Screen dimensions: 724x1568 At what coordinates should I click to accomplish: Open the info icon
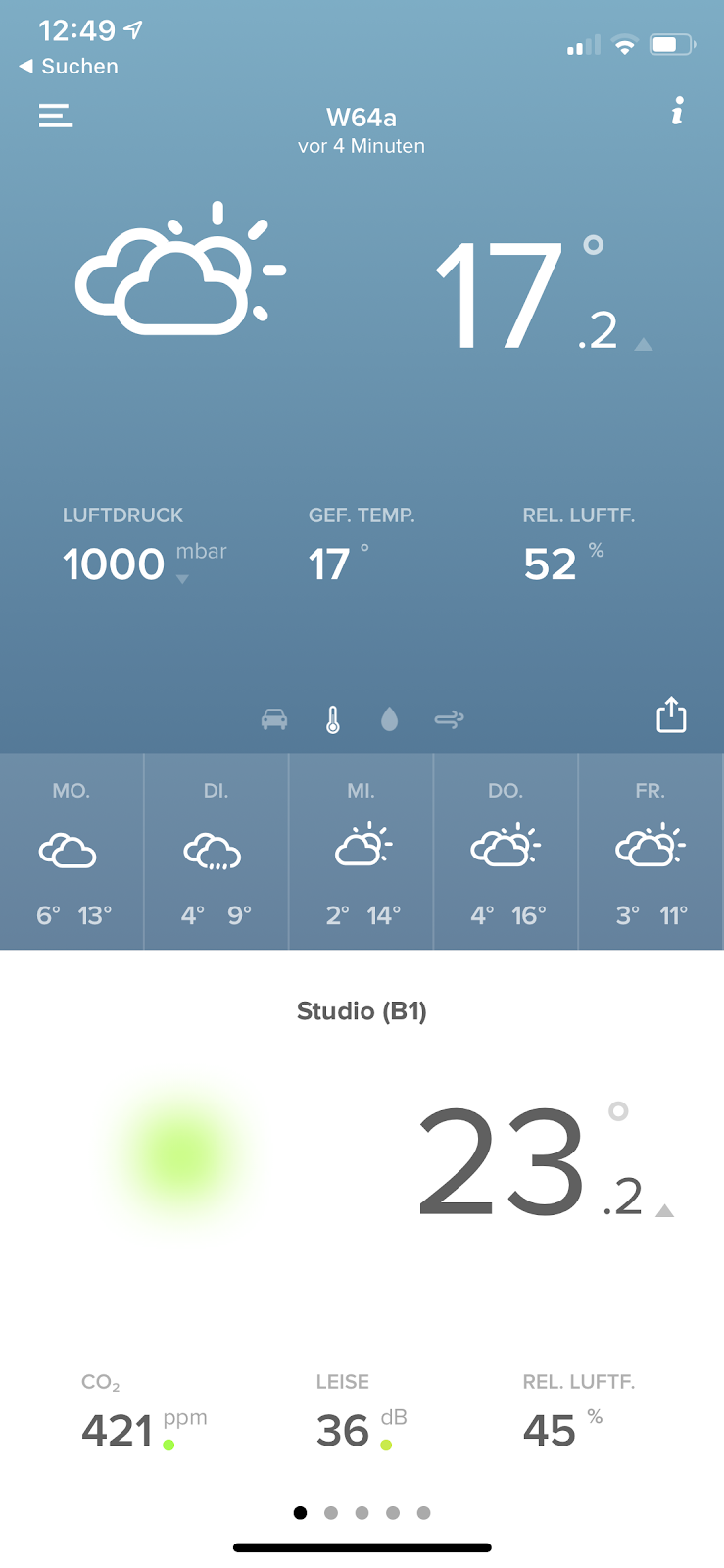(x=676, y=112)
